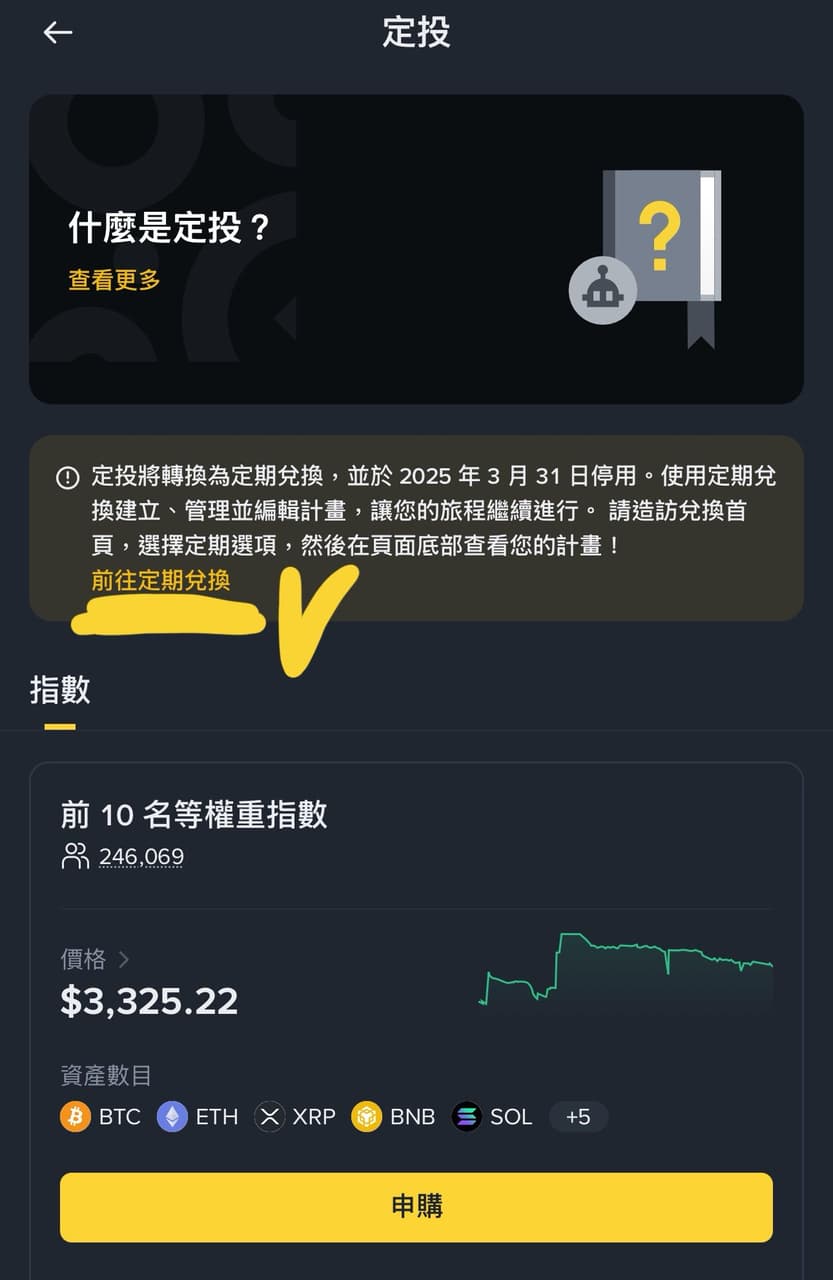Click the green price chart sparkline
This screenshot has width=833, height=1280.
(x=625, y=970)
